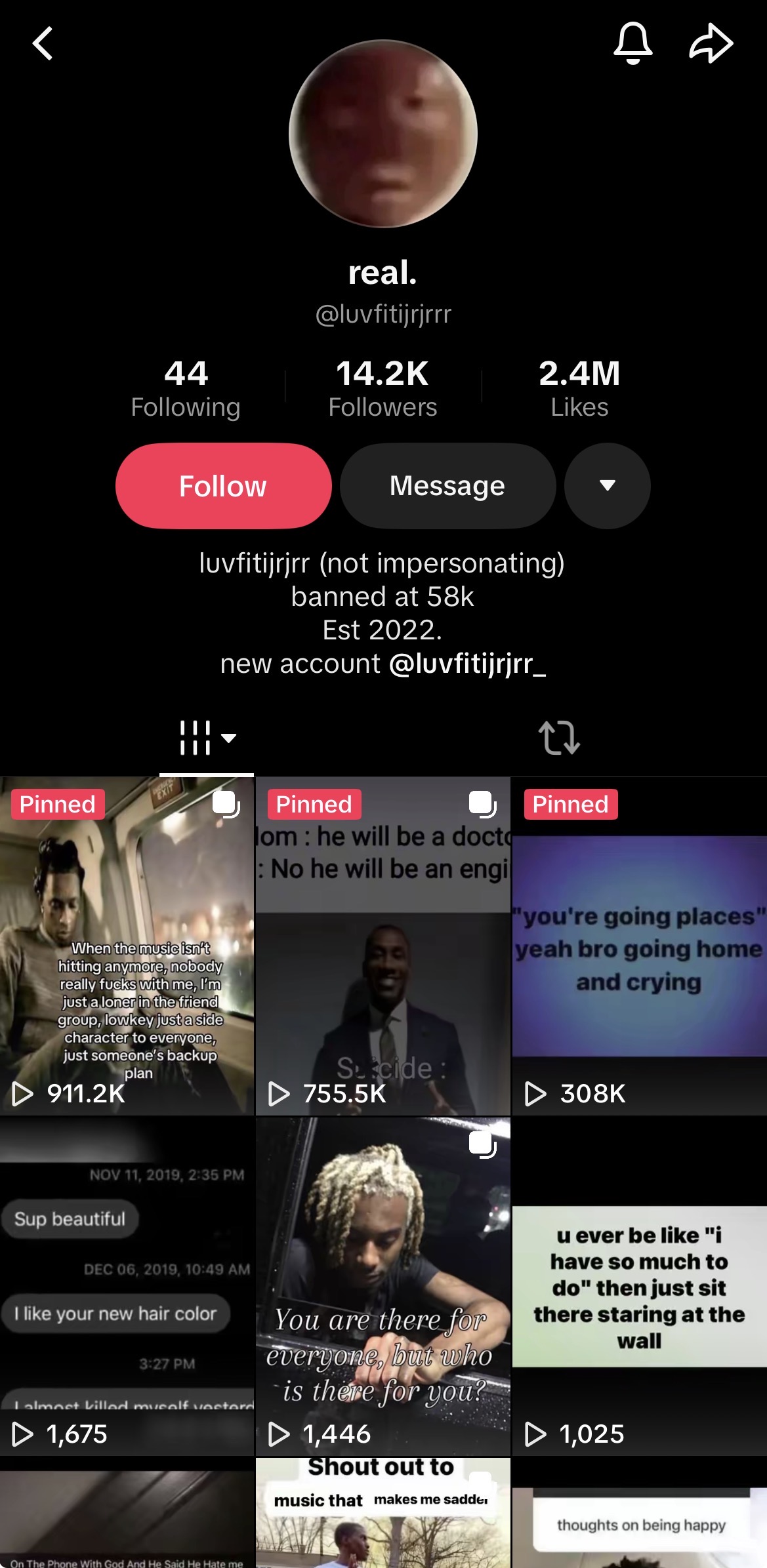
Task: Open the notifications bell for this profile
Action: (x=632, y=43)
